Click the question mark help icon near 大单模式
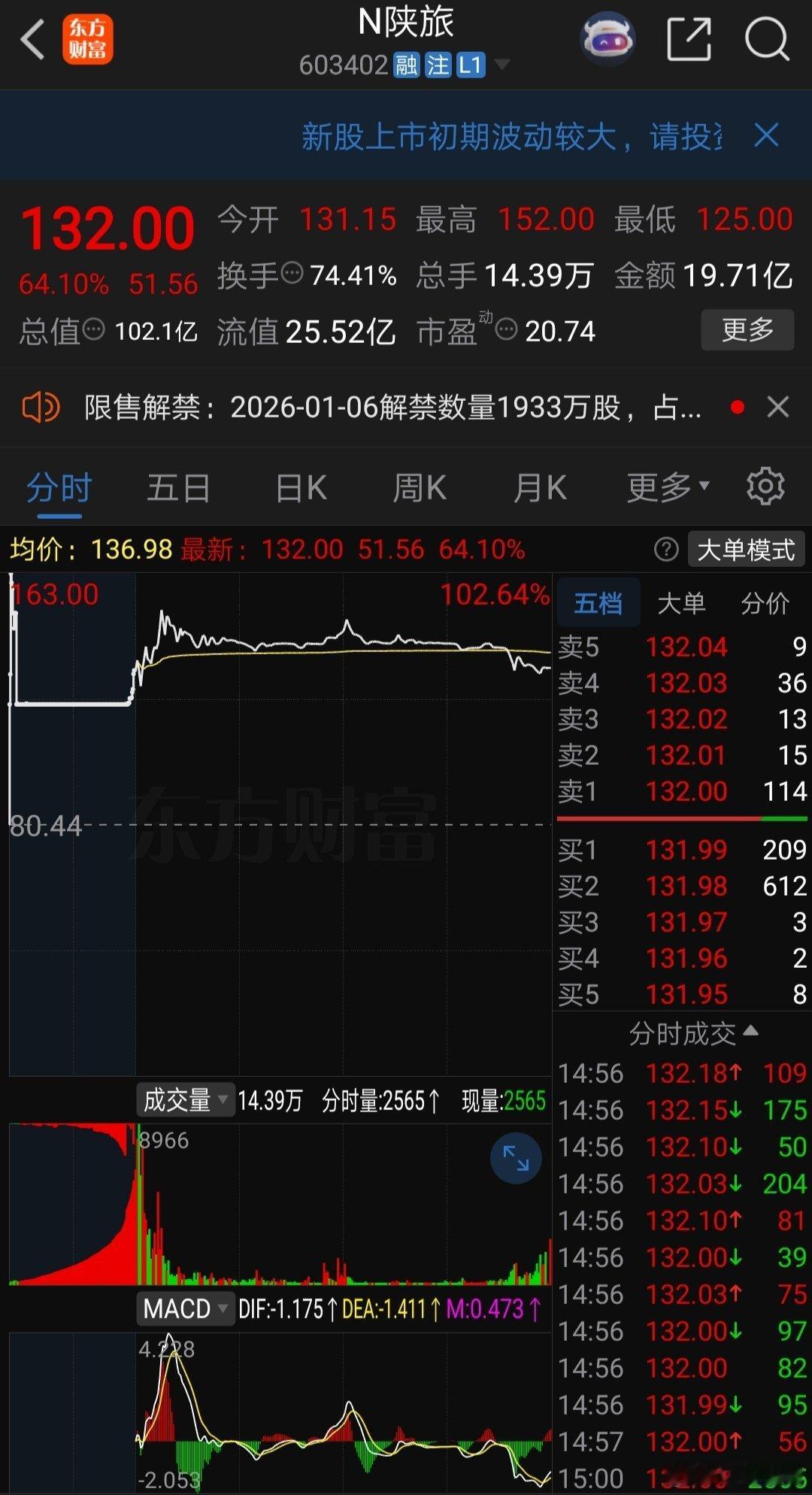Image resolution: width=812 pixels, height=1495 pixels. pos(665,550)
